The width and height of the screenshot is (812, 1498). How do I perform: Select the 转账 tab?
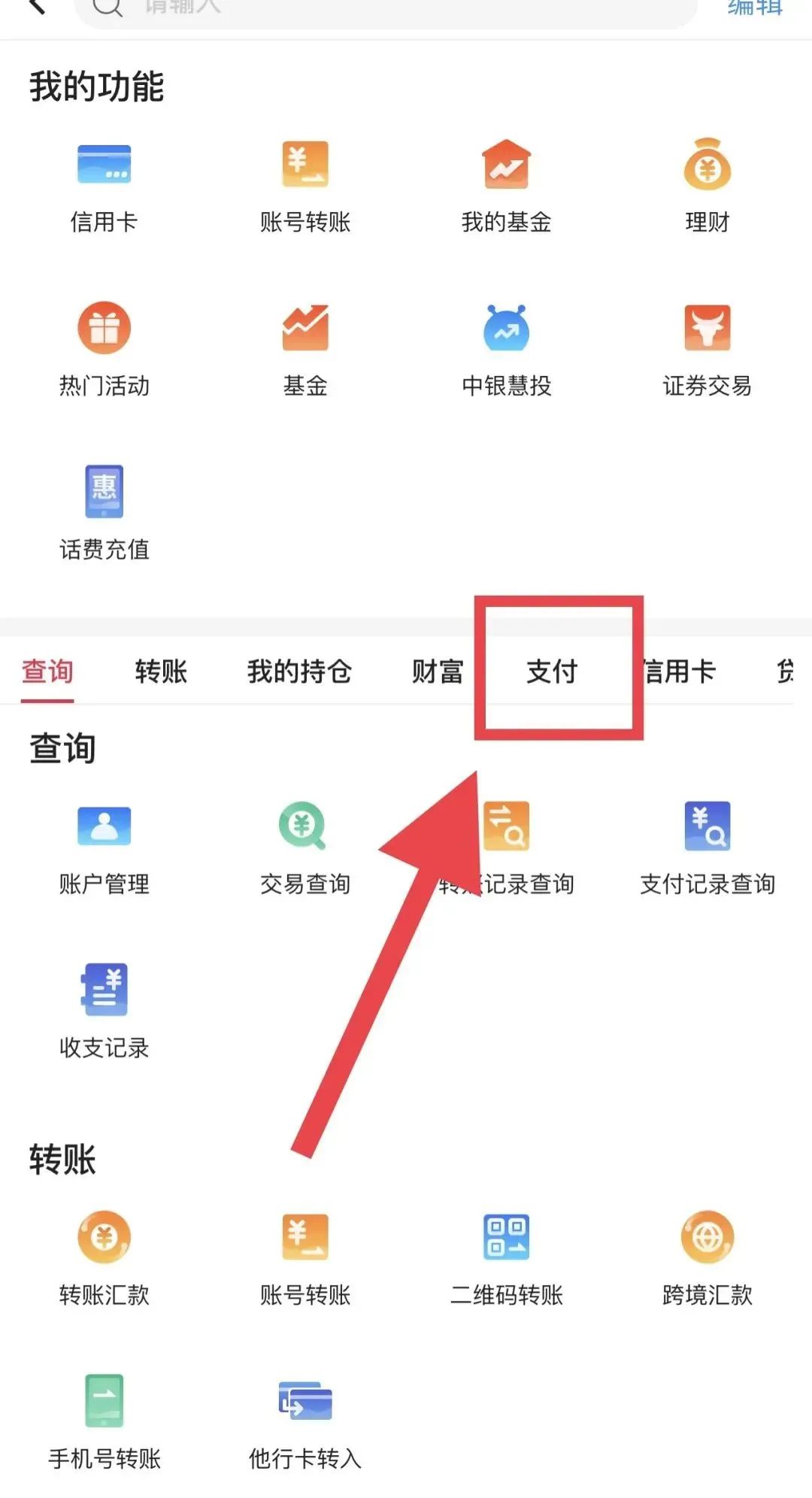pos(161,671)
